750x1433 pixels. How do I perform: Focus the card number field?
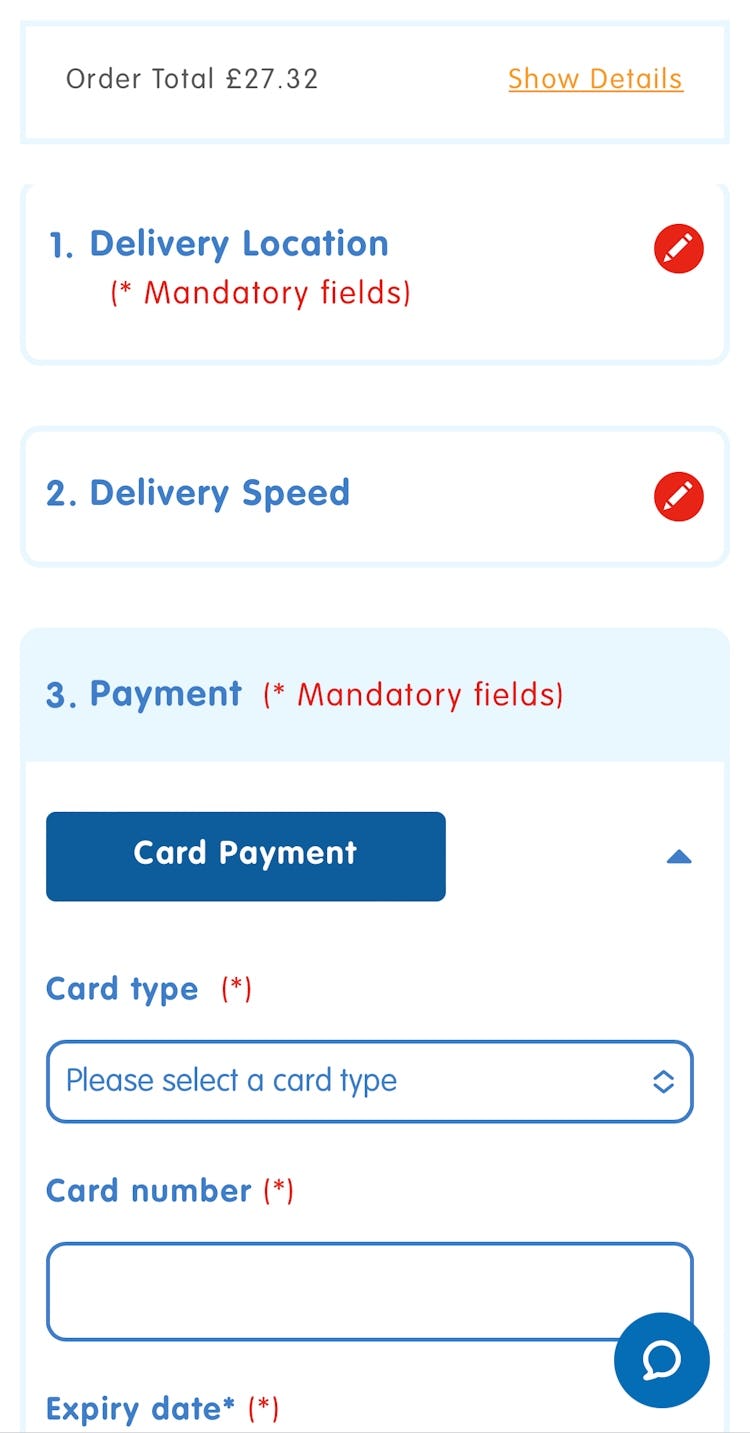pos(330,1291)
